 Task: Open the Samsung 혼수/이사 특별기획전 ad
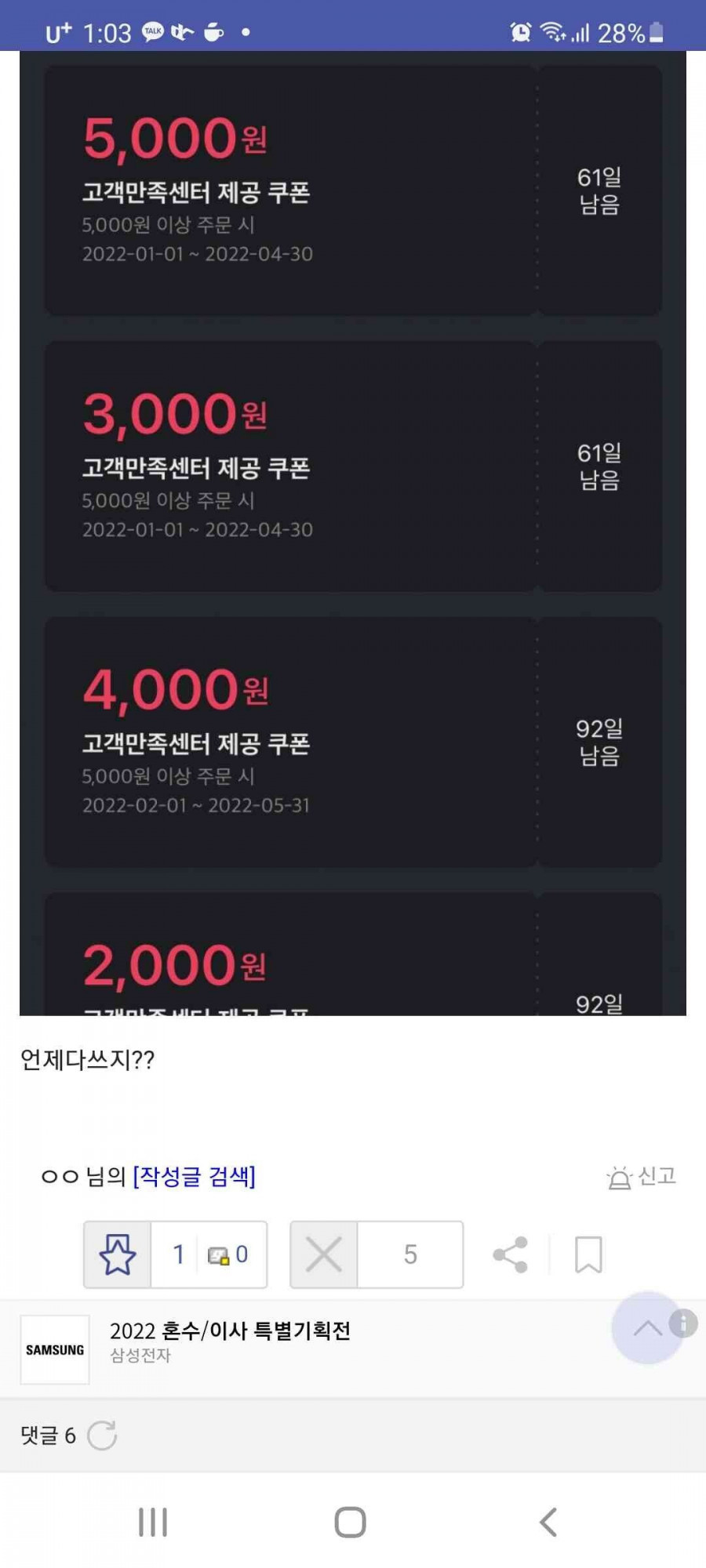click(x=230, y=1341)
